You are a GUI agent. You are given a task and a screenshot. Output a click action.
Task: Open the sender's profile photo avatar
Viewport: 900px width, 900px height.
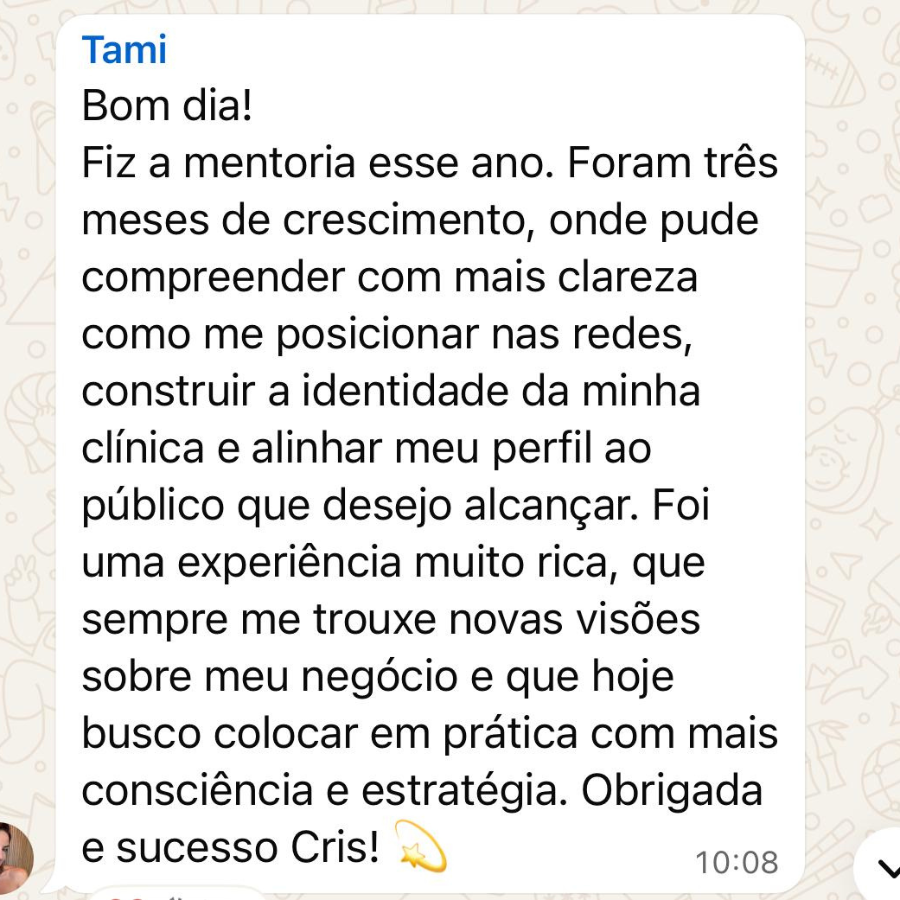12,858
